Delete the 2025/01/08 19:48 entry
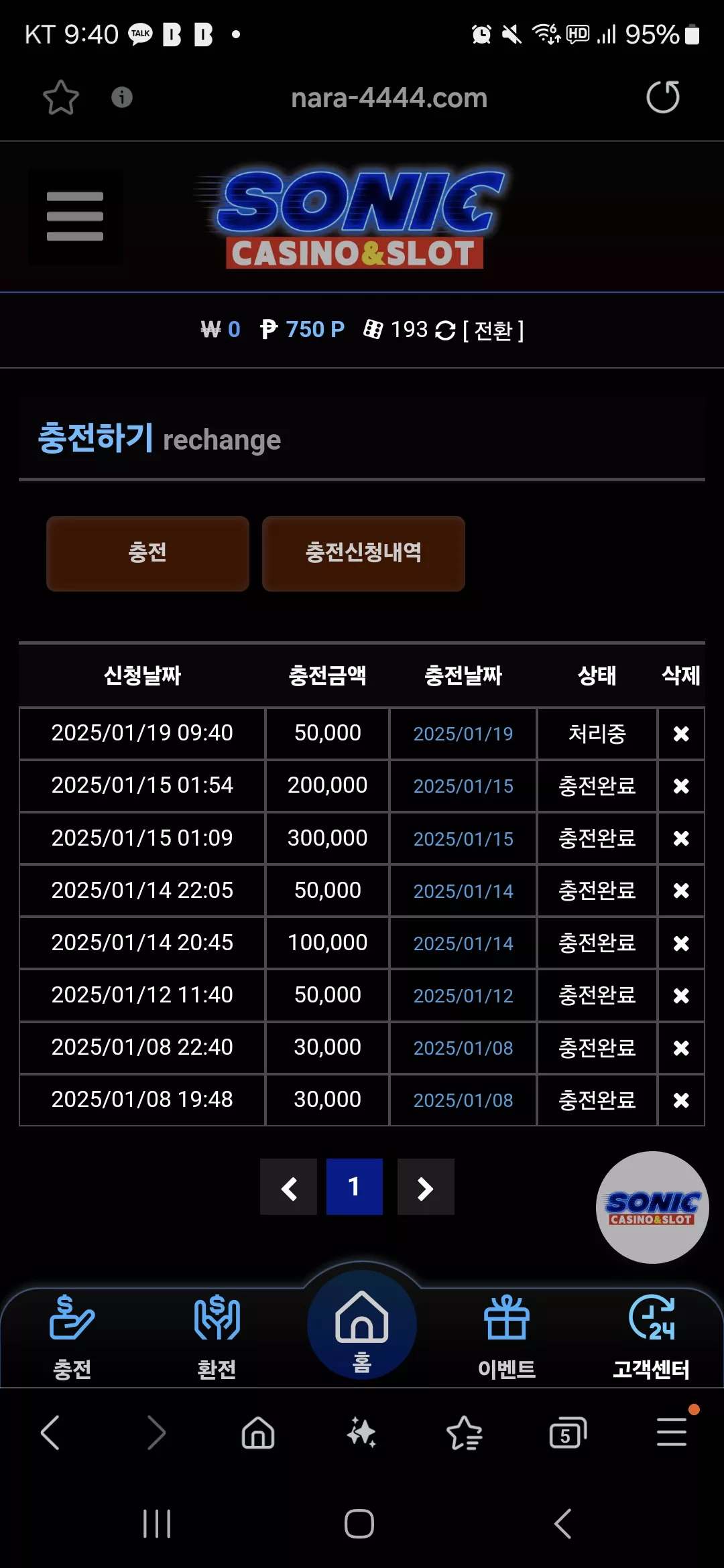This screenshot has width=724, height=1568. pyautogui.click(x=681, y=1100)
